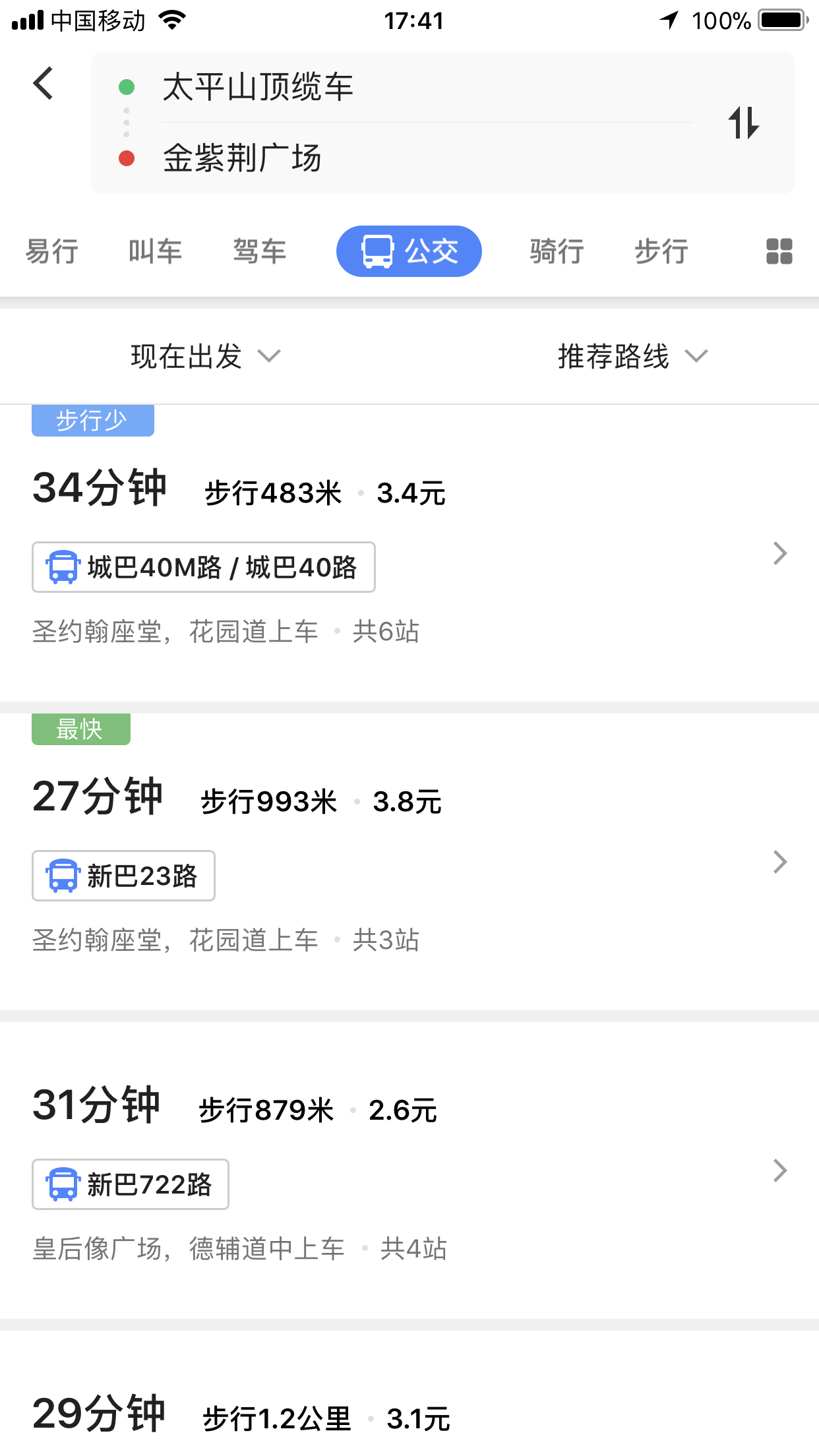Switch to the 驾车 tab
Screen dimensions: 819x1456
pyautogui.click(x=259, y=251)
